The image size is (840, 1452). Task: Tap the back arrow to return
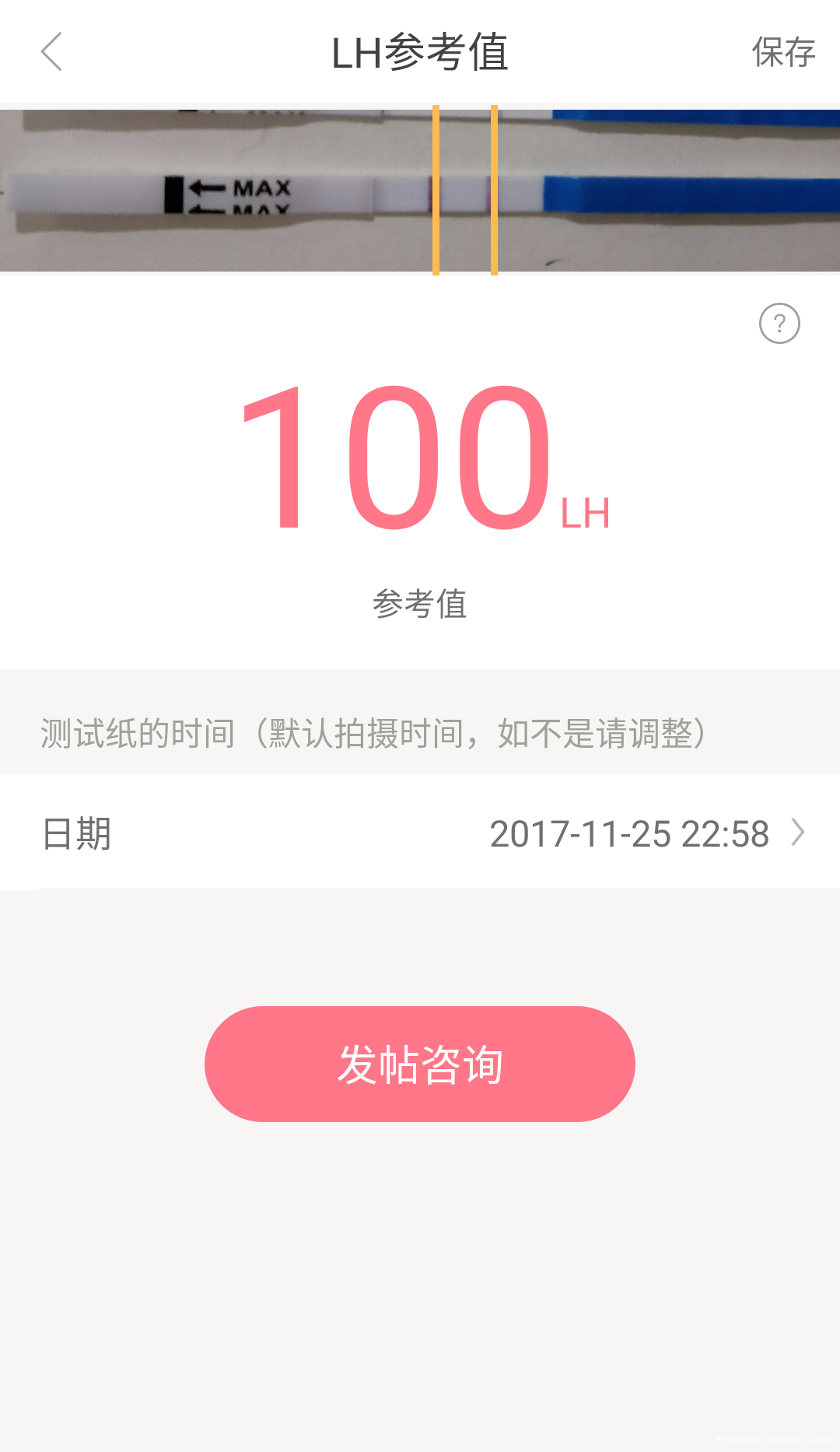click(50, 52)
